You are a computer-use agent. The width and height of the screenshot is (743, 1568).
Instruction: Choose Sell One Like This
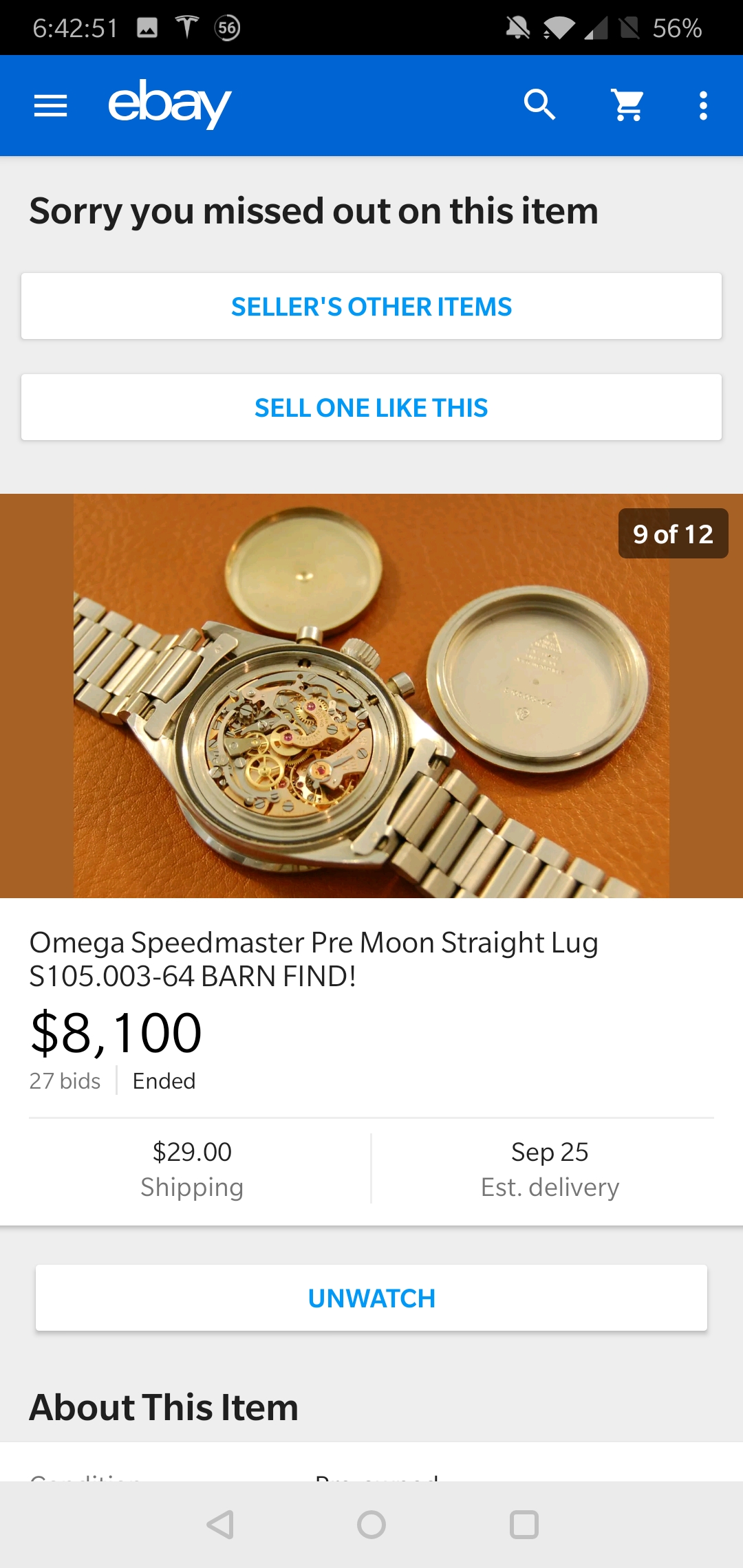371,408
